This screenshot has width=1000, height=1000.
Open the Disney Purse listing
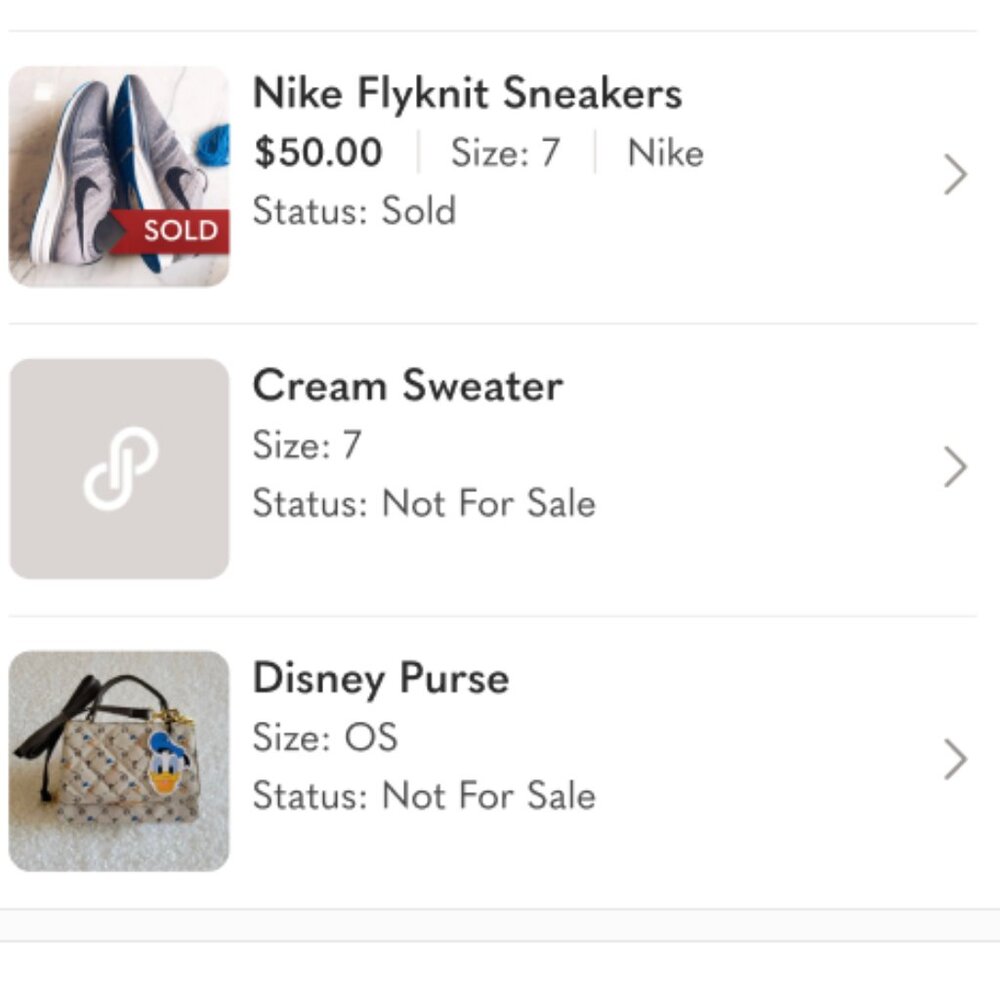(381, 679)
